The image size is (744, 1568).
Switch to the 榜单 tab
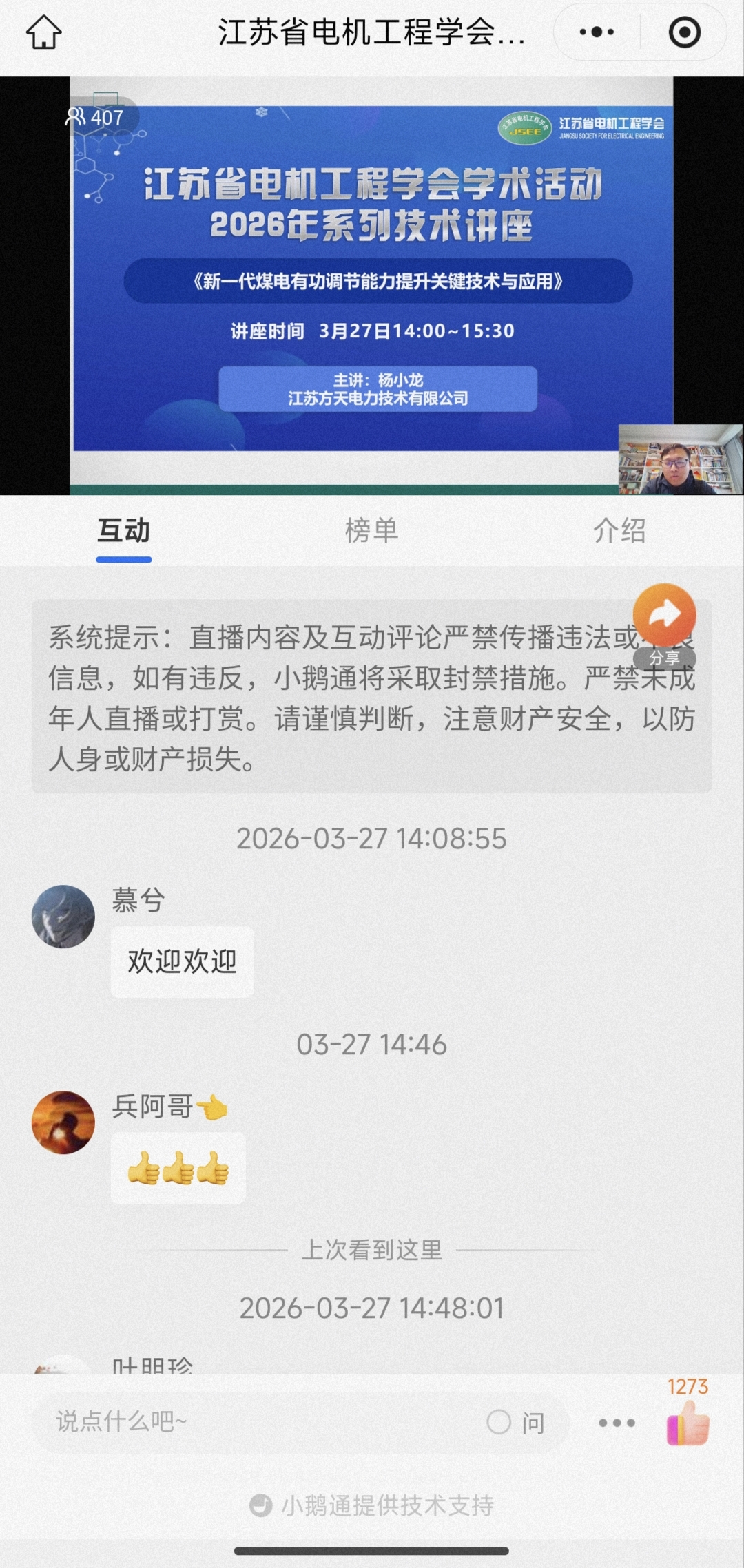371,531
